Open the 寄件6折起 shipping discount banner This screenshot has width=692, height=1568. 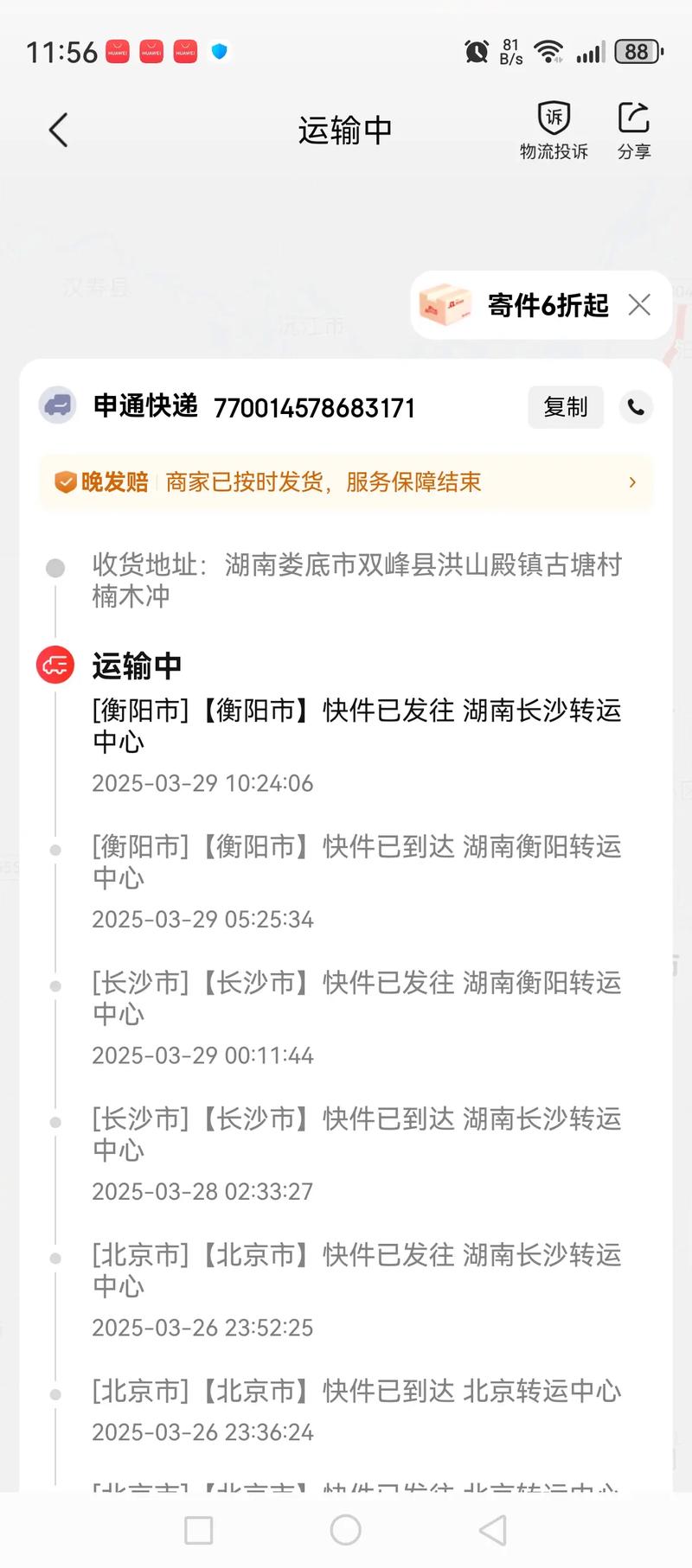[547, 306]
